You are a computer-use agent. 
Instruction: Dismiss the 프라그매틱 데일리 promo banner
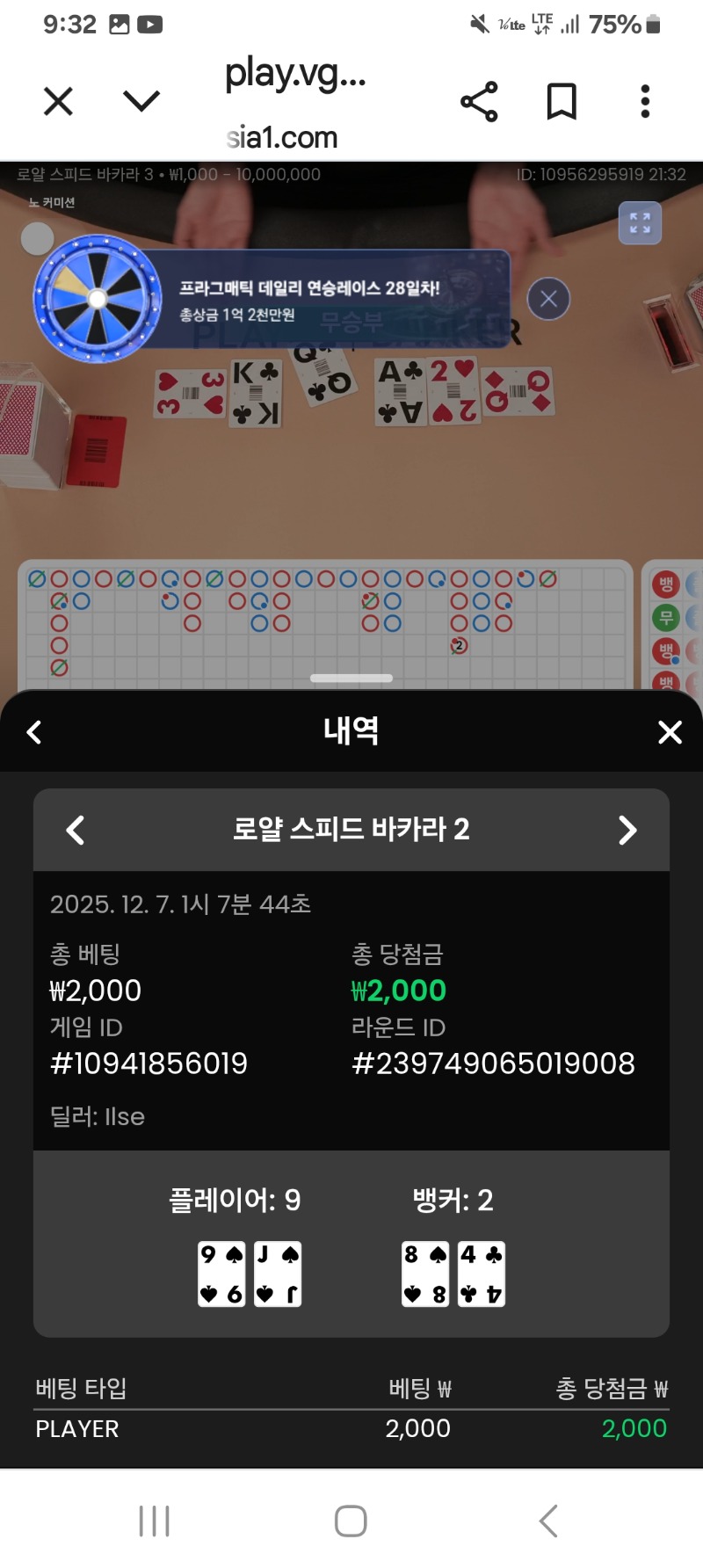(548, 299)
